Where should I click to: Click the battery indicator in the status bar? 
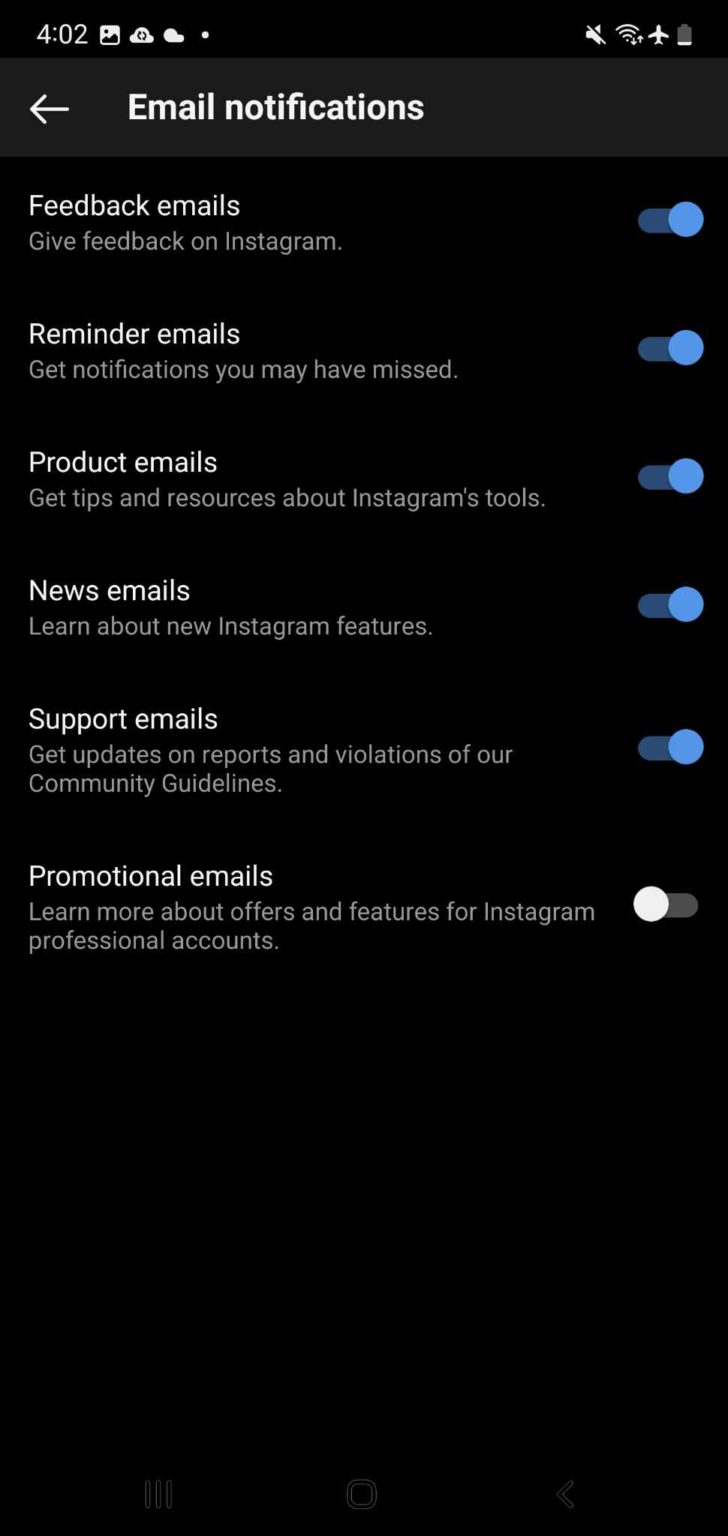(686, 34)
